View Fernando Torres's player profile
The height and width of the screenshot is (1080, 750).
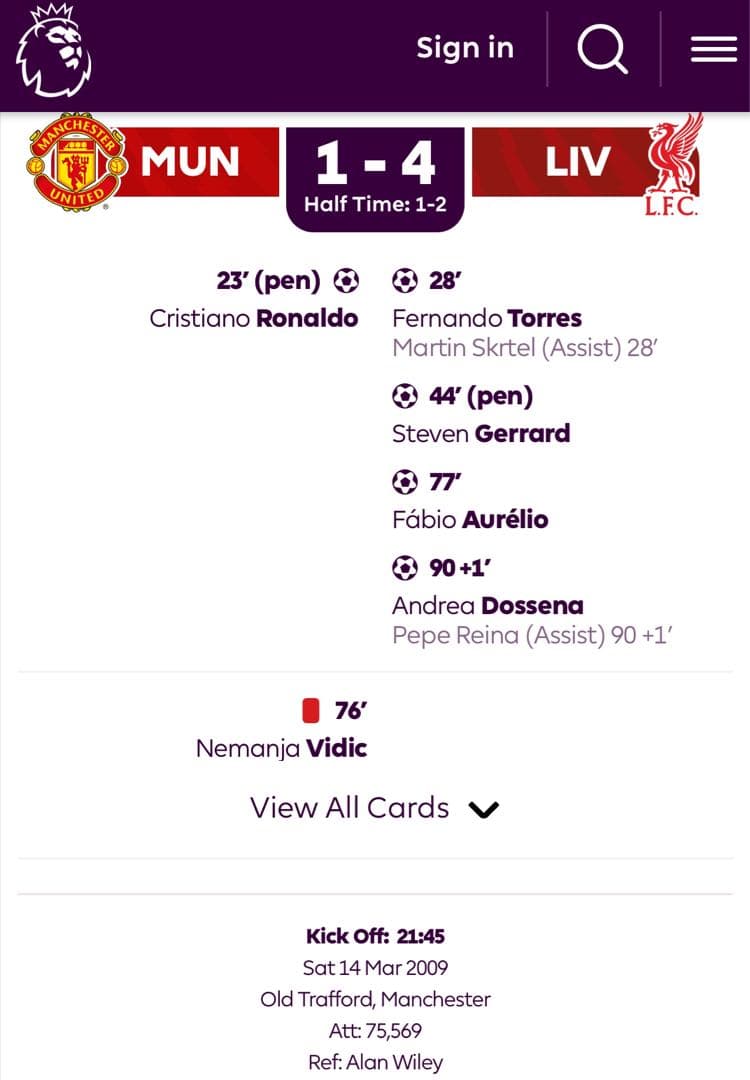click(487, 319)
